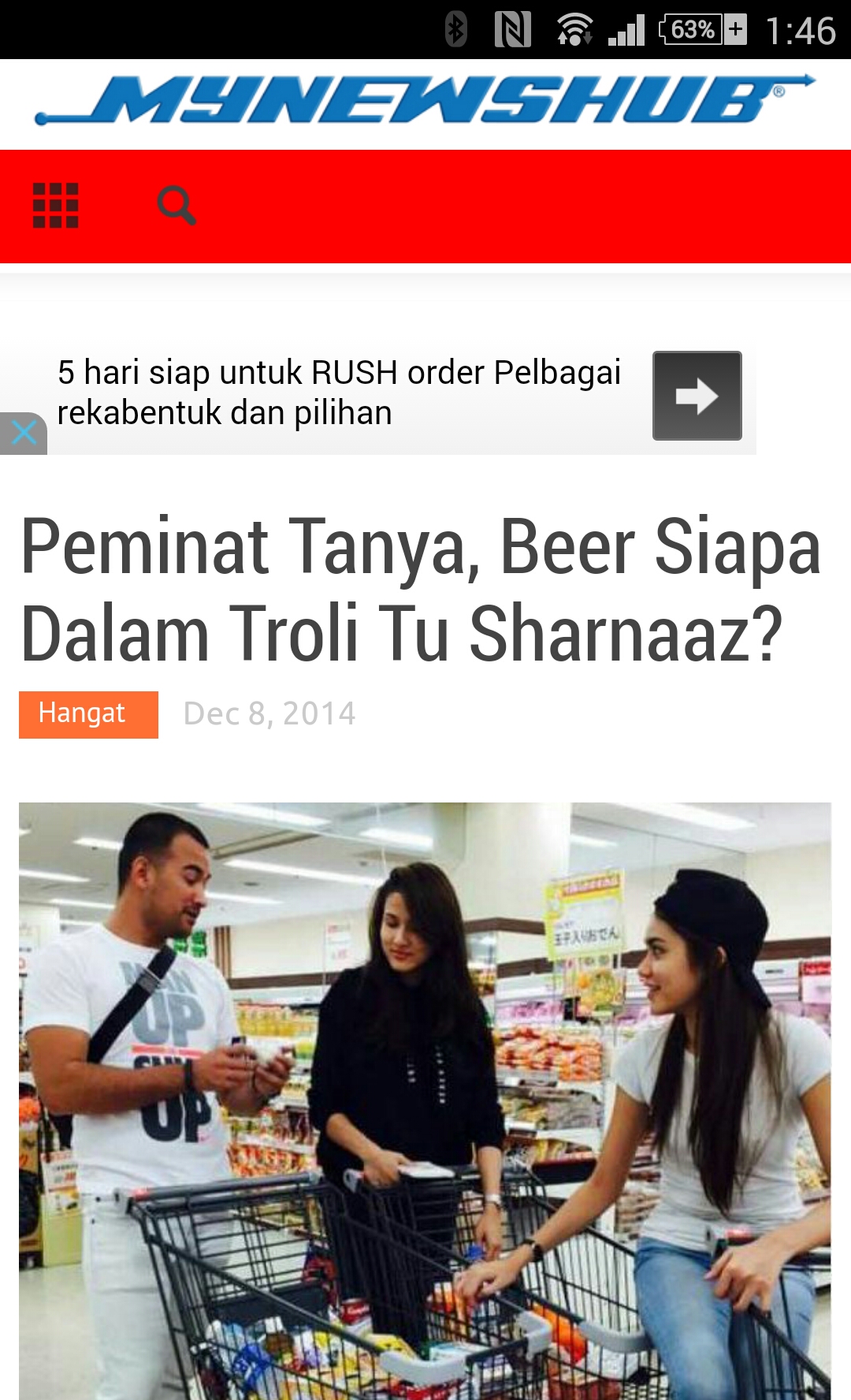The height and width of the screenshot is (1400, 851).
Task: Tap the search magnifier icon
Action: coord(177,206)
